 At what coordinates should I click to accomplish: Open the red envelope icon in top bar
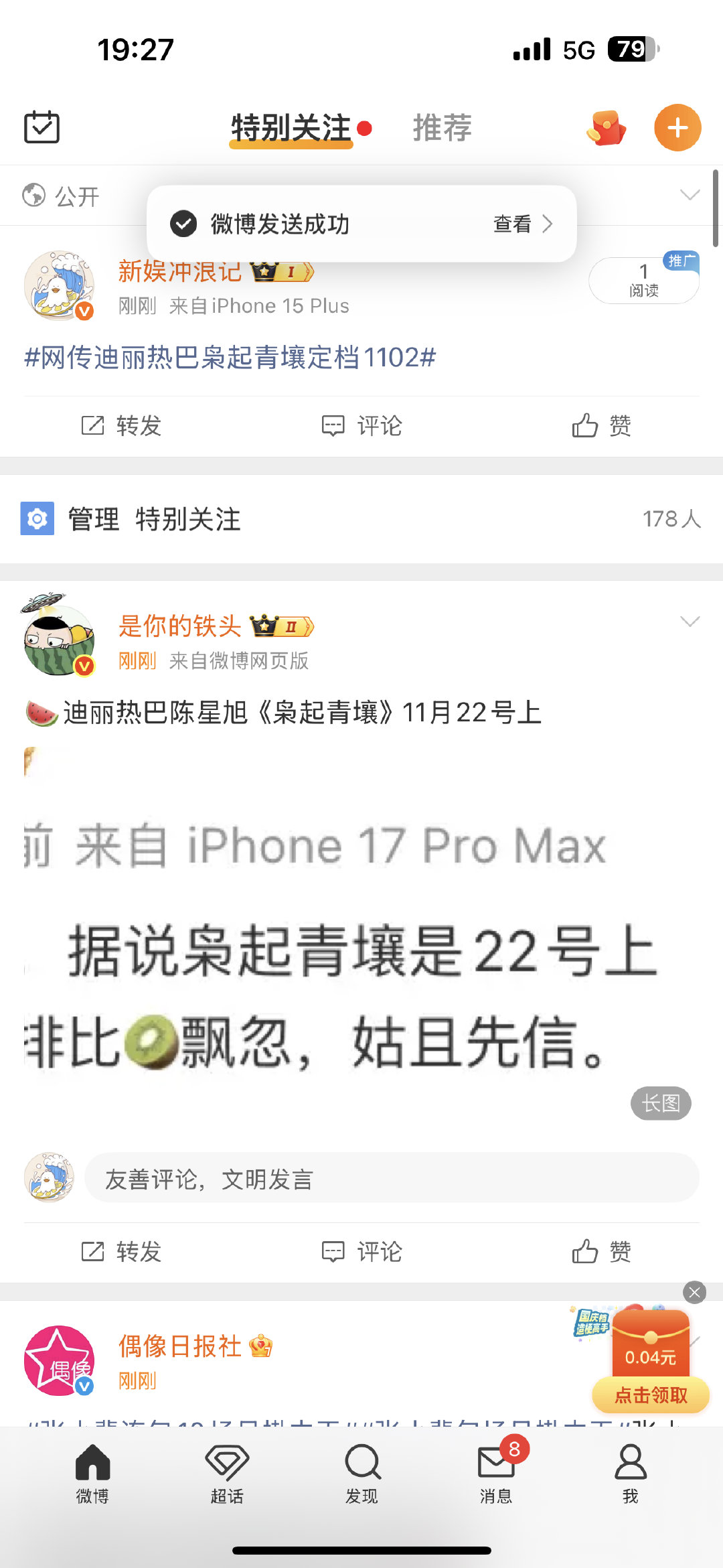[x=605, y=126]
